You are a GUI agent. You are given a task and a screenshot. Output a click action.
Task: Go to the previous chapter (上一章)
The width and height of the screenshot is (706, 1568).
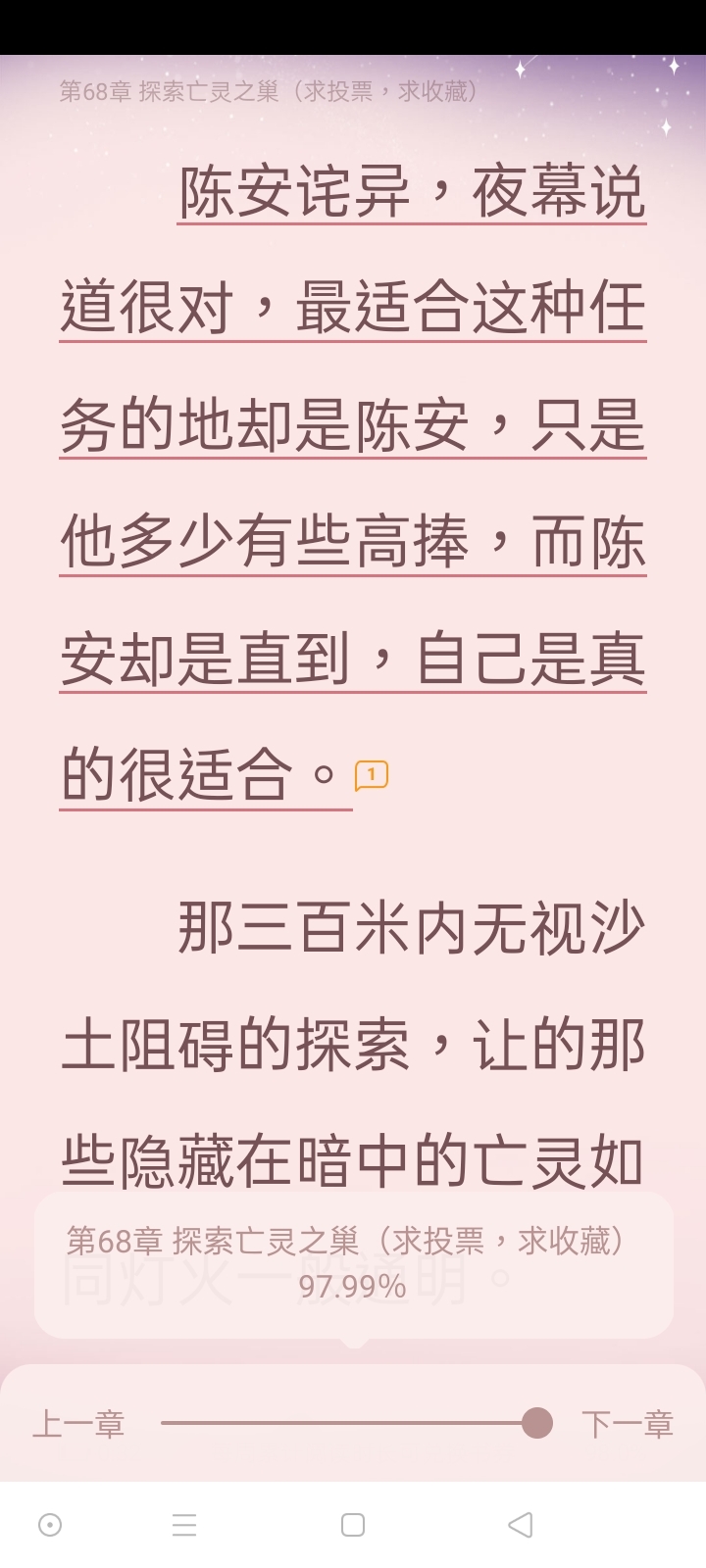click(78, 1424)
